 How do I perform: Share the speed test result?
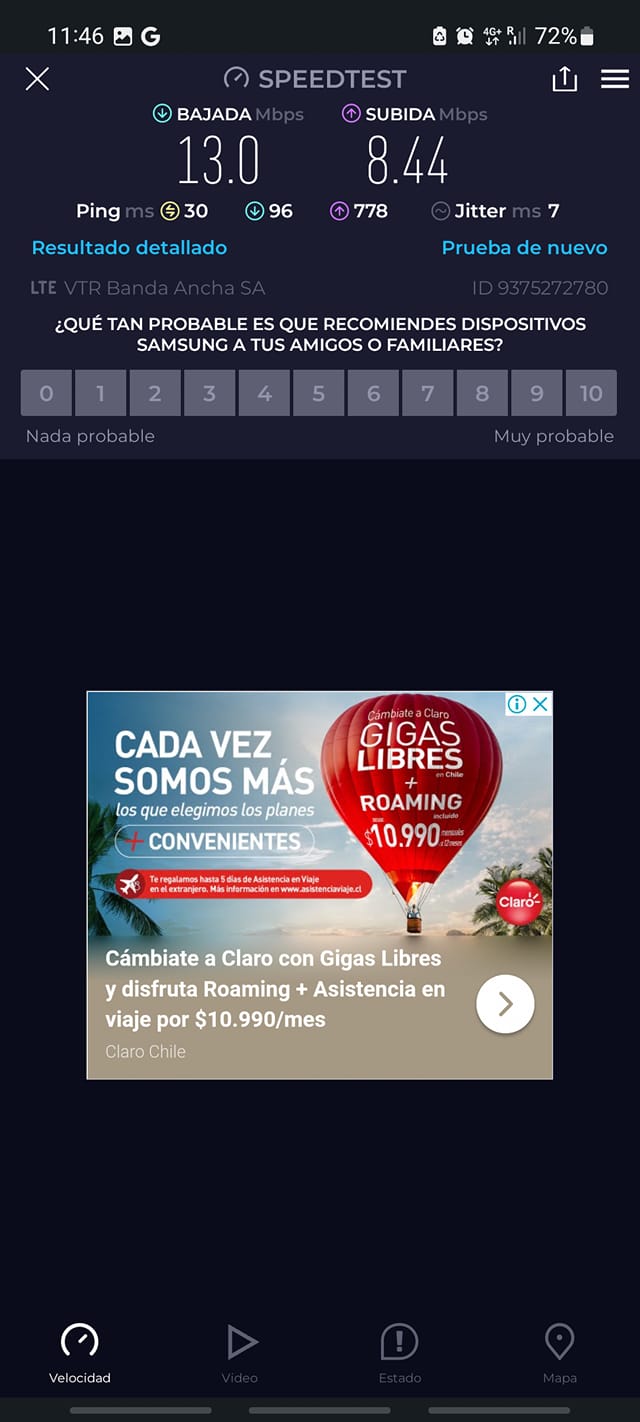564,79
